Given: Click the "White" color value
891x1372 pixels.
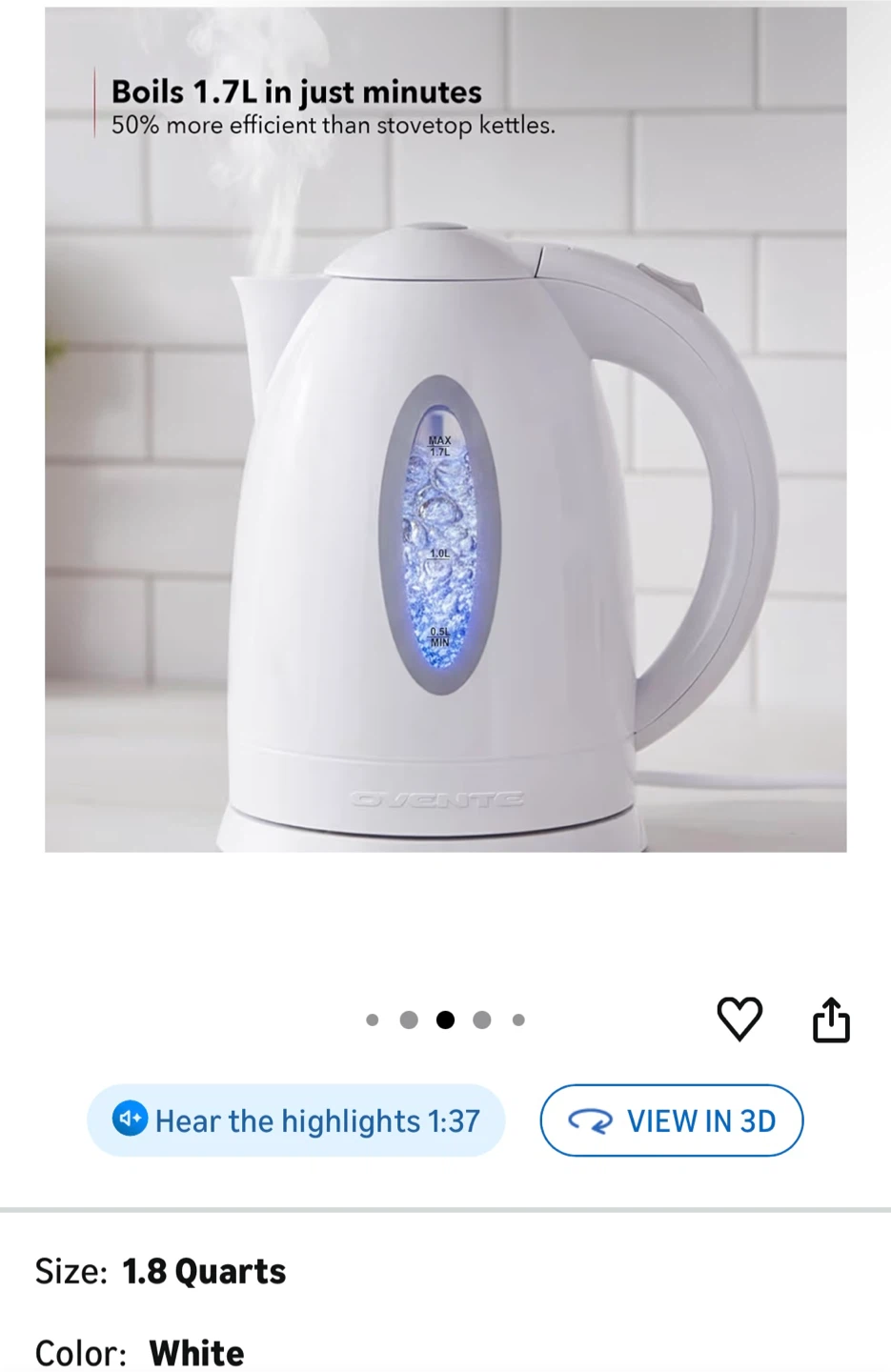Looking at the screenshot, I should (196, 1352).
